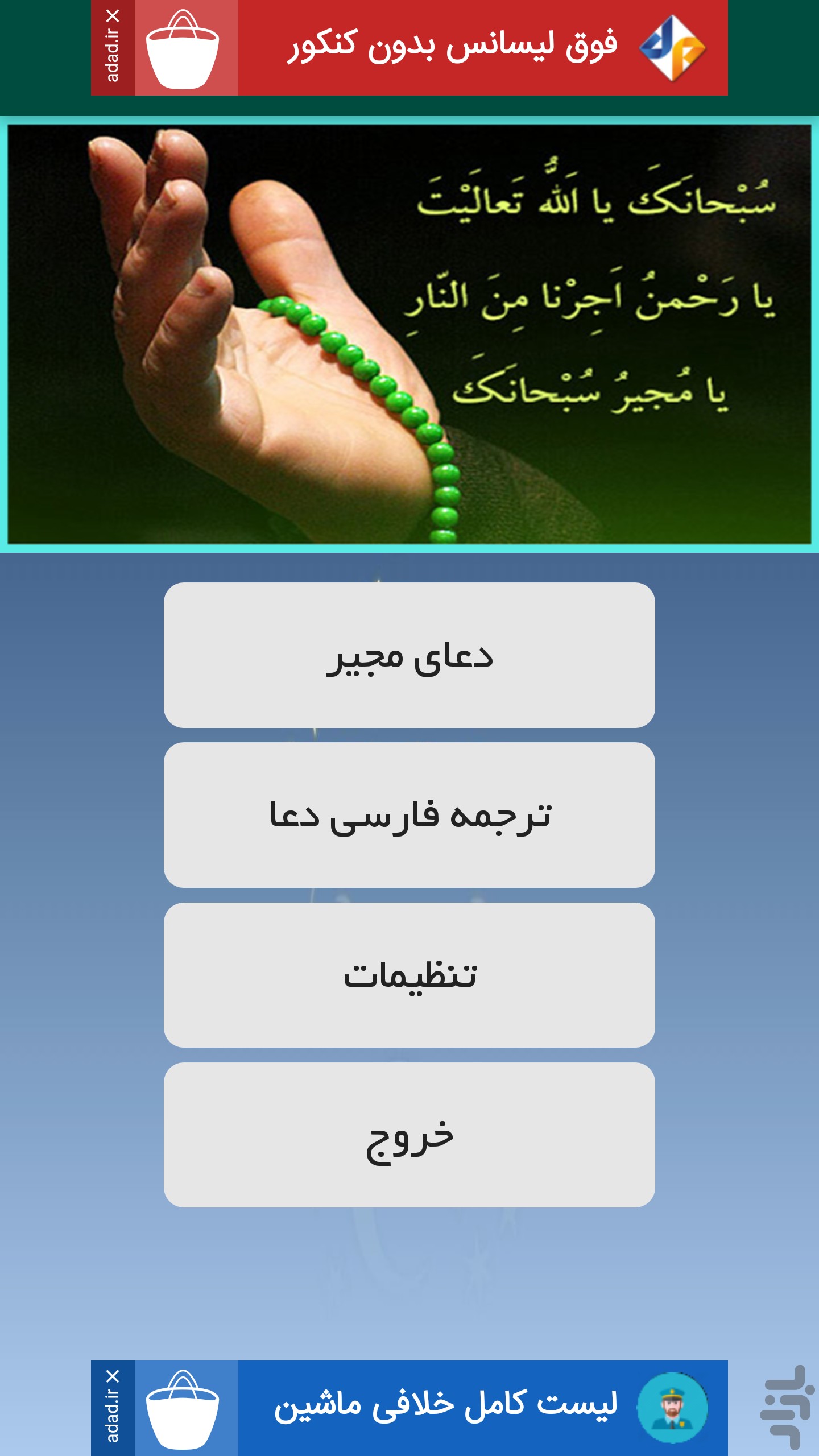819x1456 pixels.
Task: Open the دعای مجیر prayer
Action: (x=409, y=655)
